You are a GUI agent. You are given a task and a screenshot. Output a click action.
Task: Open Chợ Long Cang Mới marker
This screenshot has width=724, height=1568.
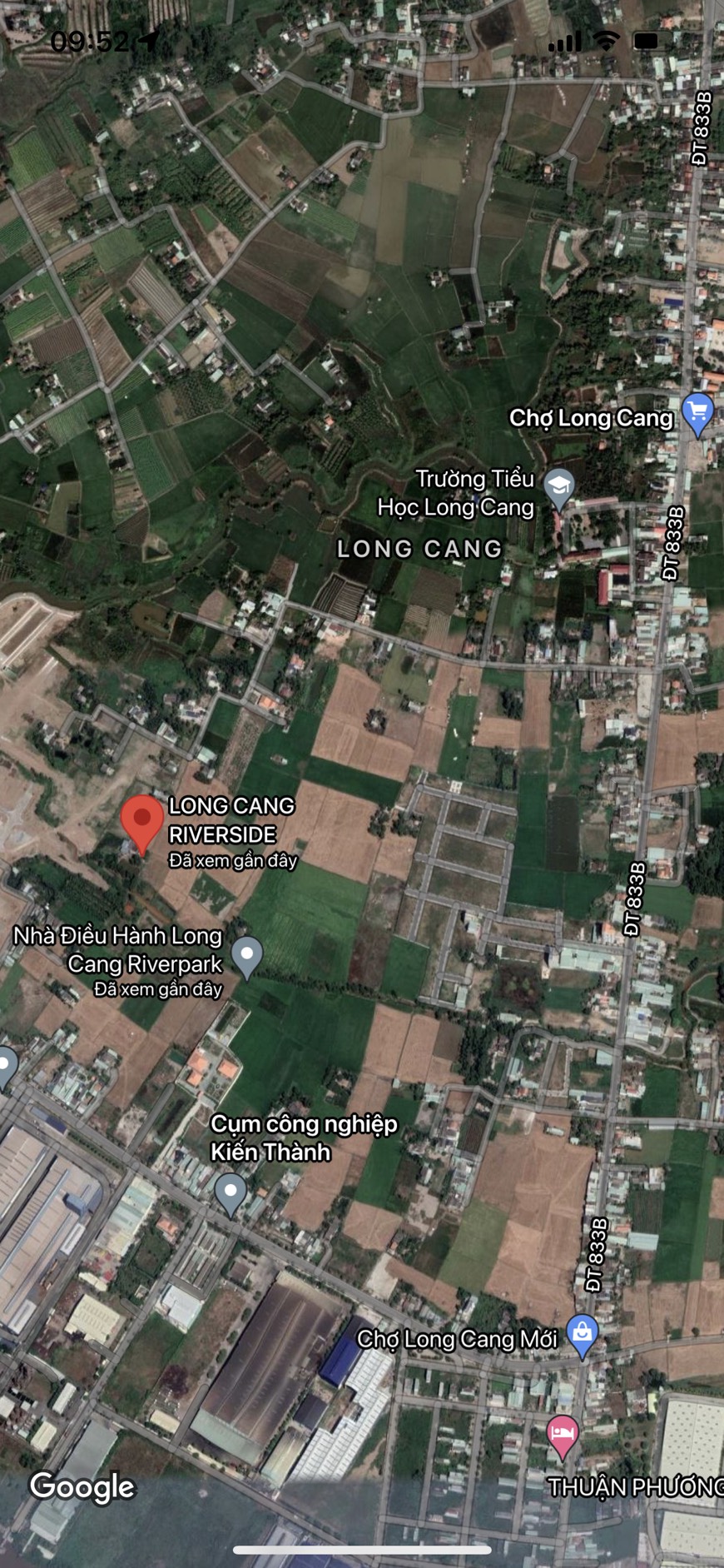(x=583, y=1336)
